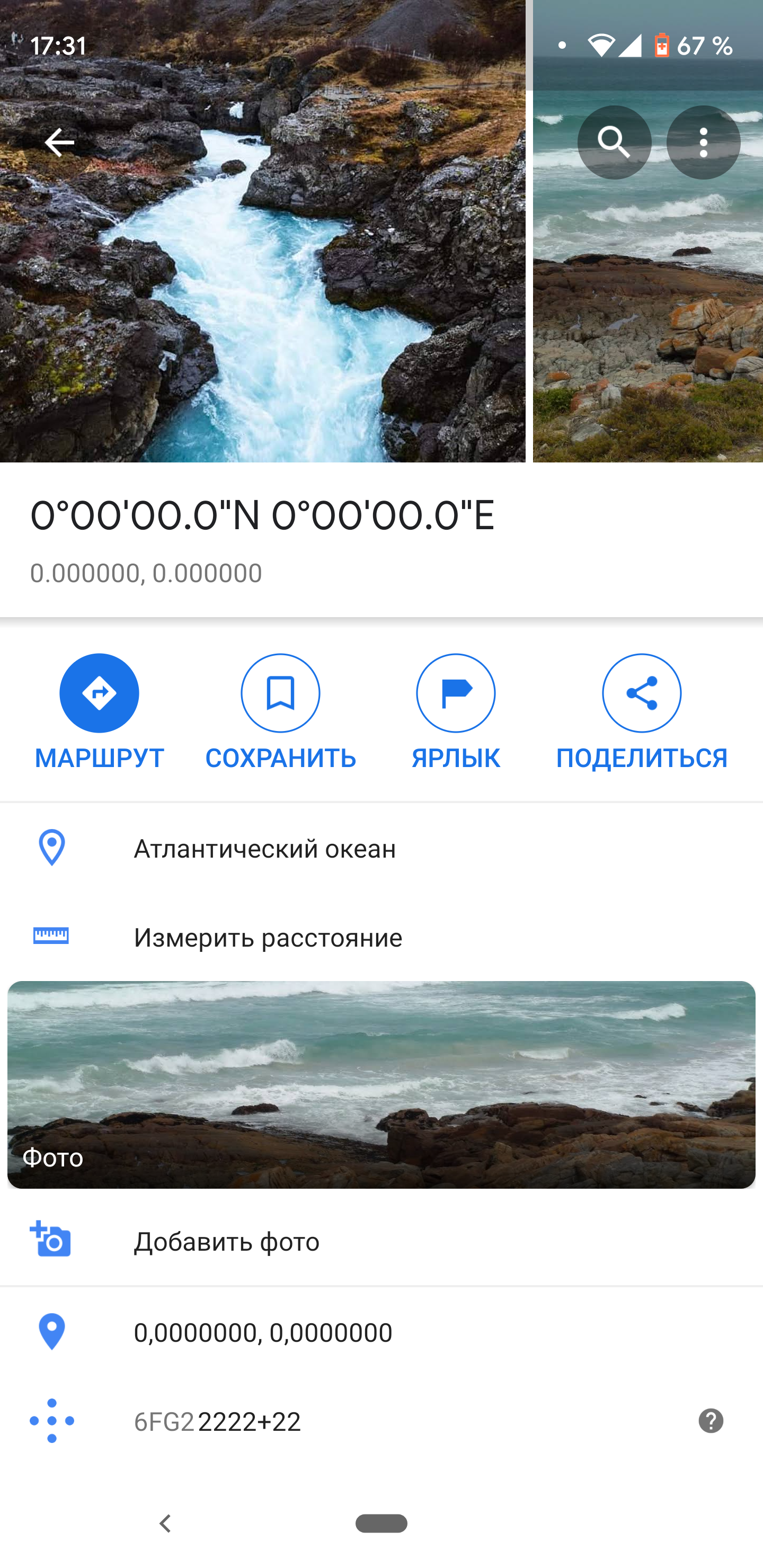This screenshot has width=763, height=1568.
Task: Go back using the top-left arrow
Action: click(x=59, y=142)
